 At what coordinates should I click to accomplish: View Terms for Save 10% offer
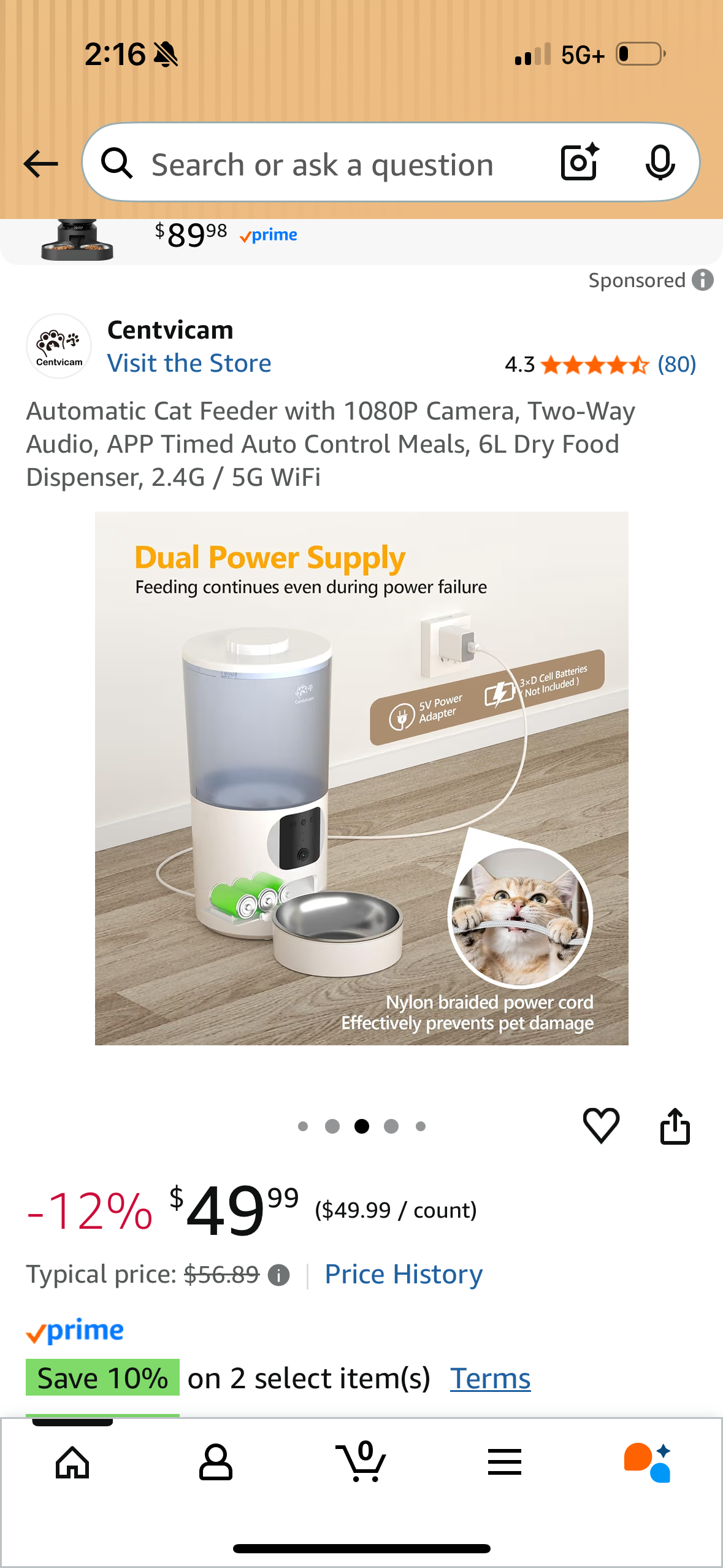tap(490, 1378)
